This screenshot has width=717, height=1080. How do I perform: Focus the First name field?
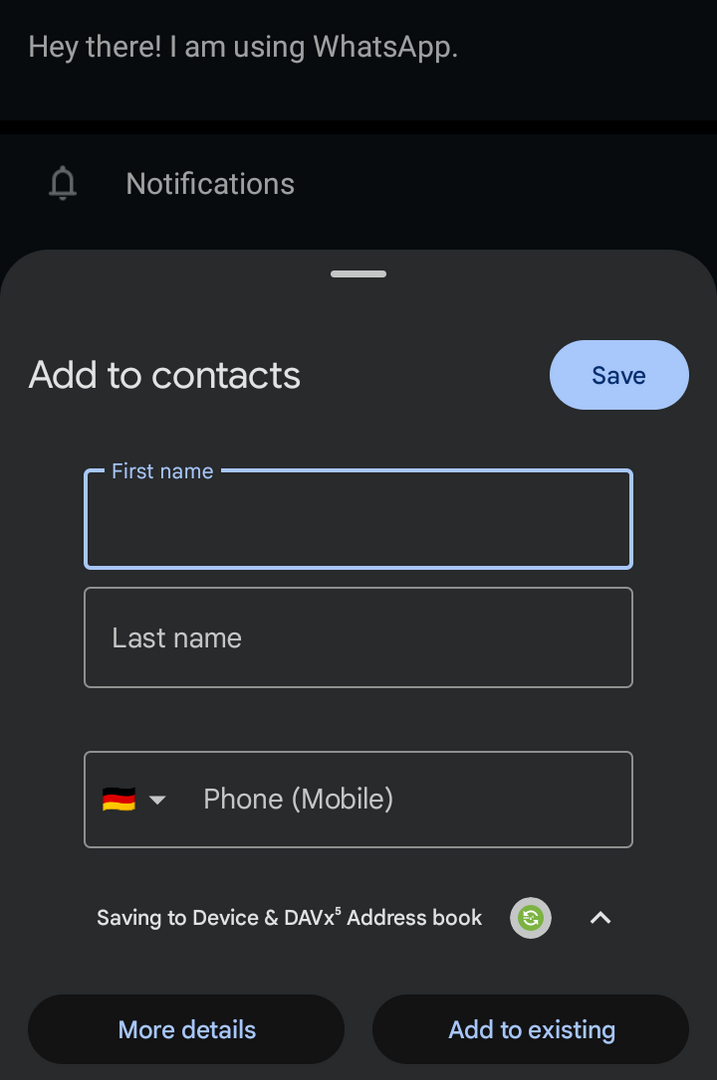click(x=358, y=520)
